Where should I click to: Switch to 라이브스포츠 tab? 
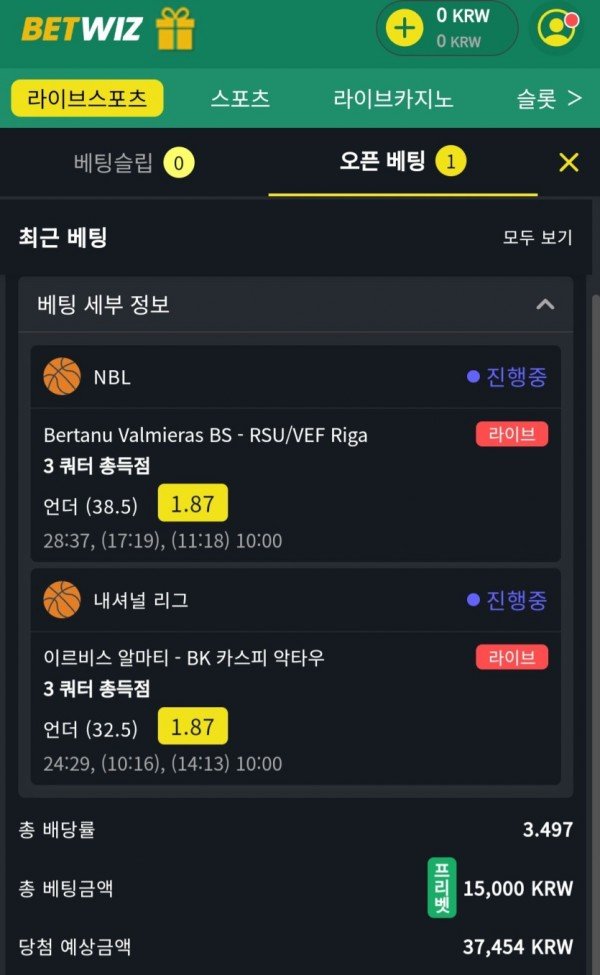pos(87,99)
